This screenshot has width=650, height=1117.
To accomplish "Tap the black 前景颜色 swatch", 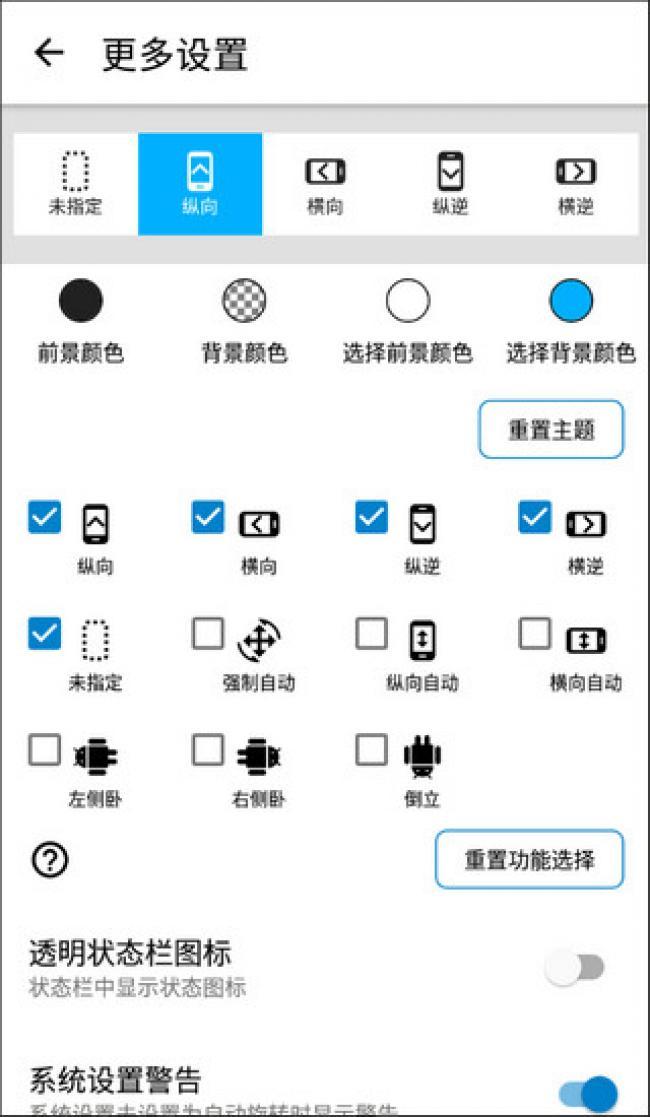I will click(x=81, y=301).
